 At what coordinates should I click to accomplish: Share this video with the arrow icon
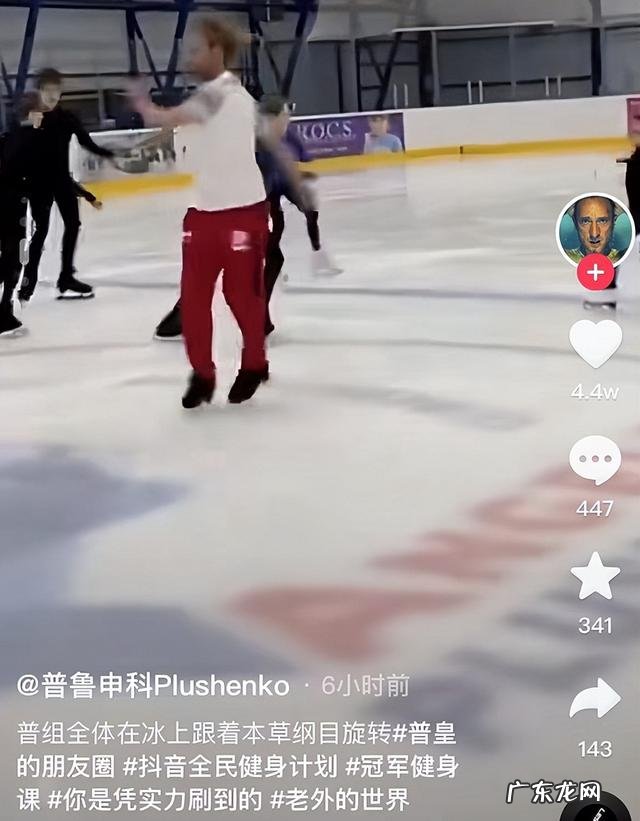tap(595, 699)
